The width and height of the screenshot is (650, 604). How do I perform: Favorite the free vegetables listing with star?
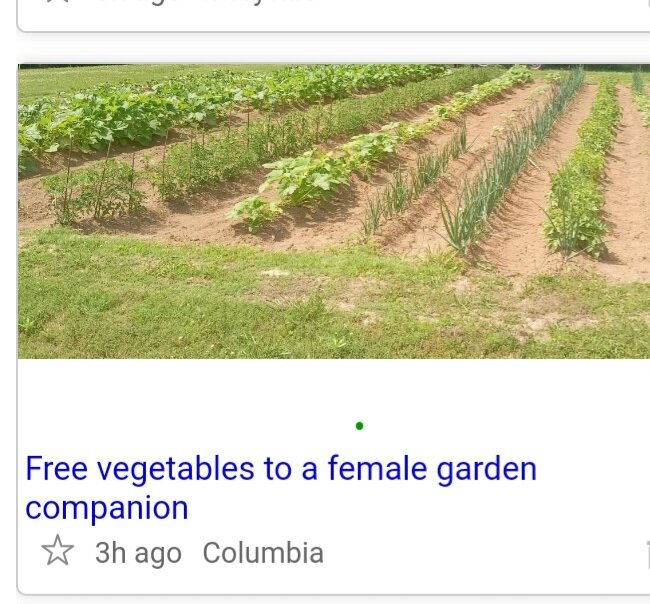pos(58,551)
